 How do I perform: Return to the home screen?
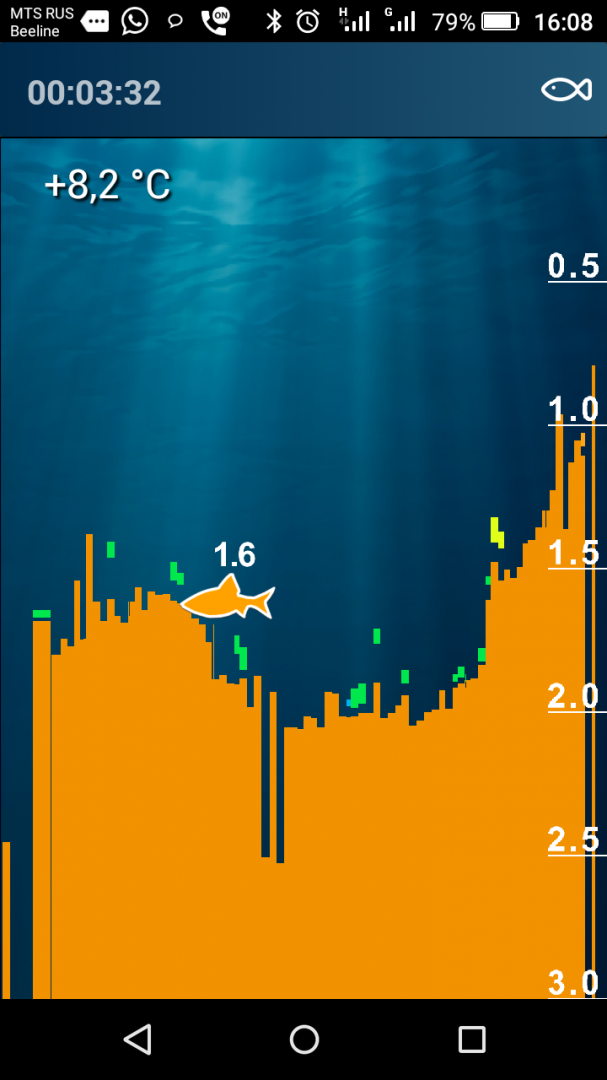coord(304,1039)
